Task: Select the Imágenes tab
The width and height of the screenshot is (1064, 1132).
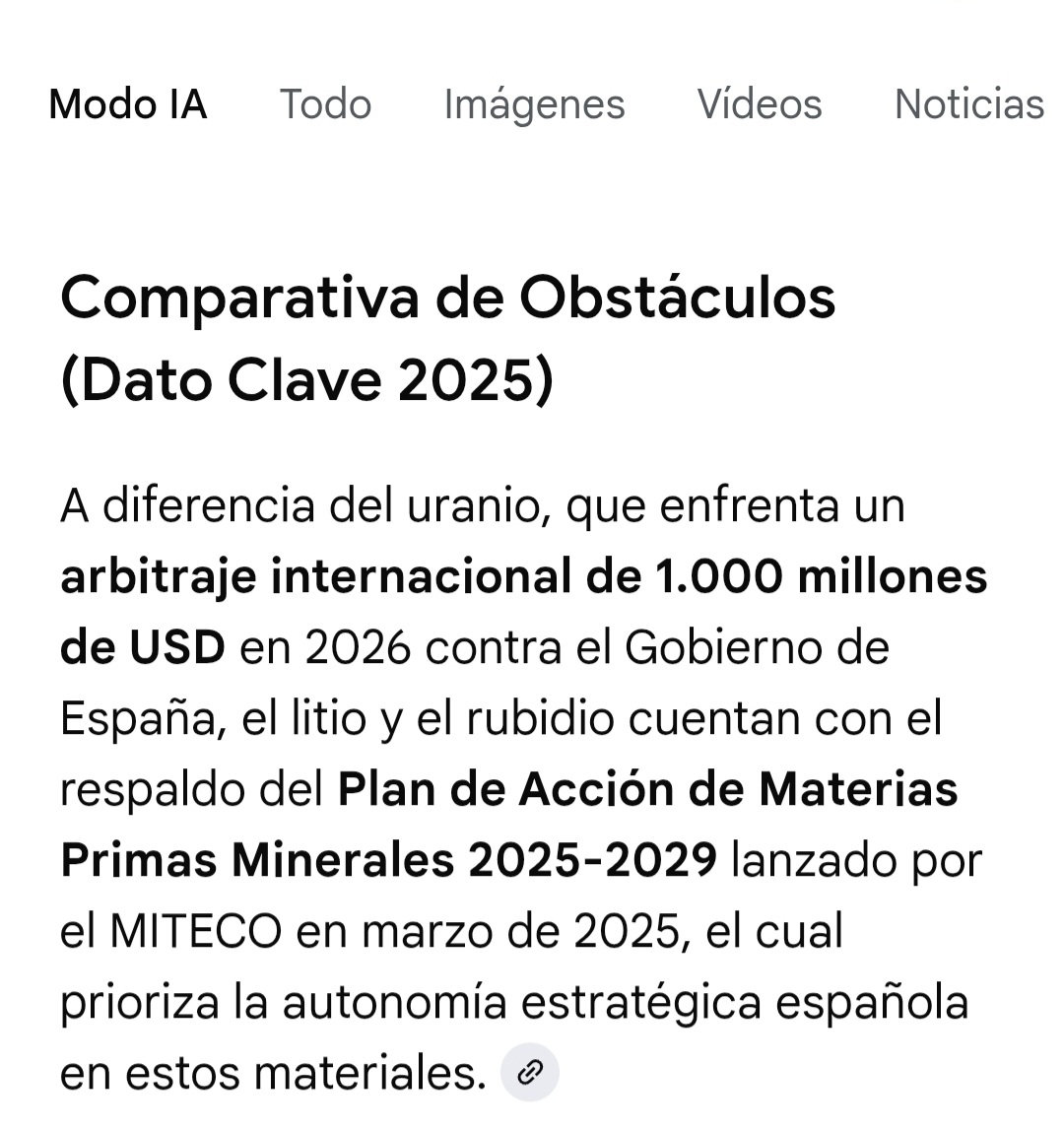Action: 534,104
